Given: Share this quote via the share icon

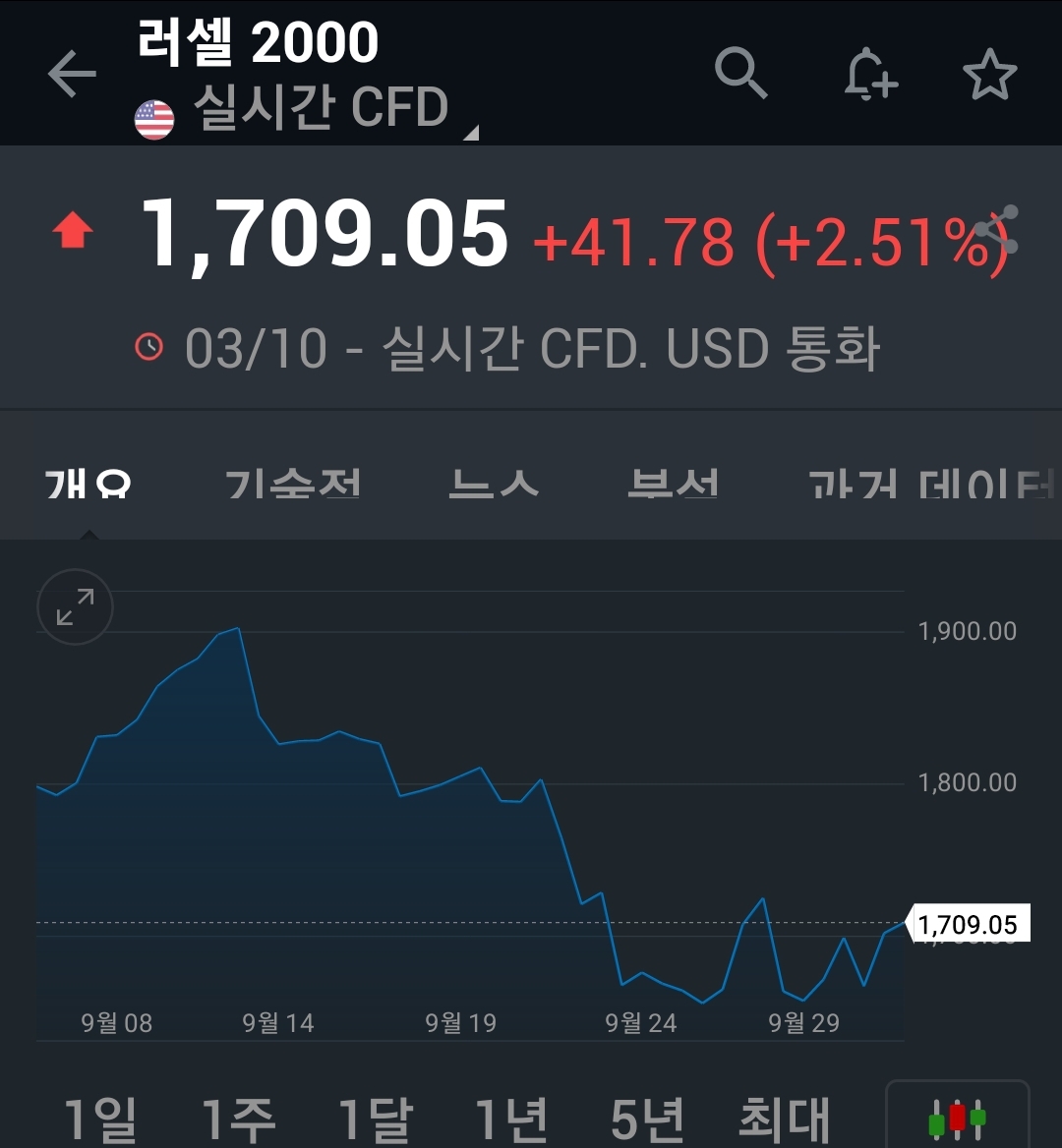Looking at the screenshot, I should [998, 231].
